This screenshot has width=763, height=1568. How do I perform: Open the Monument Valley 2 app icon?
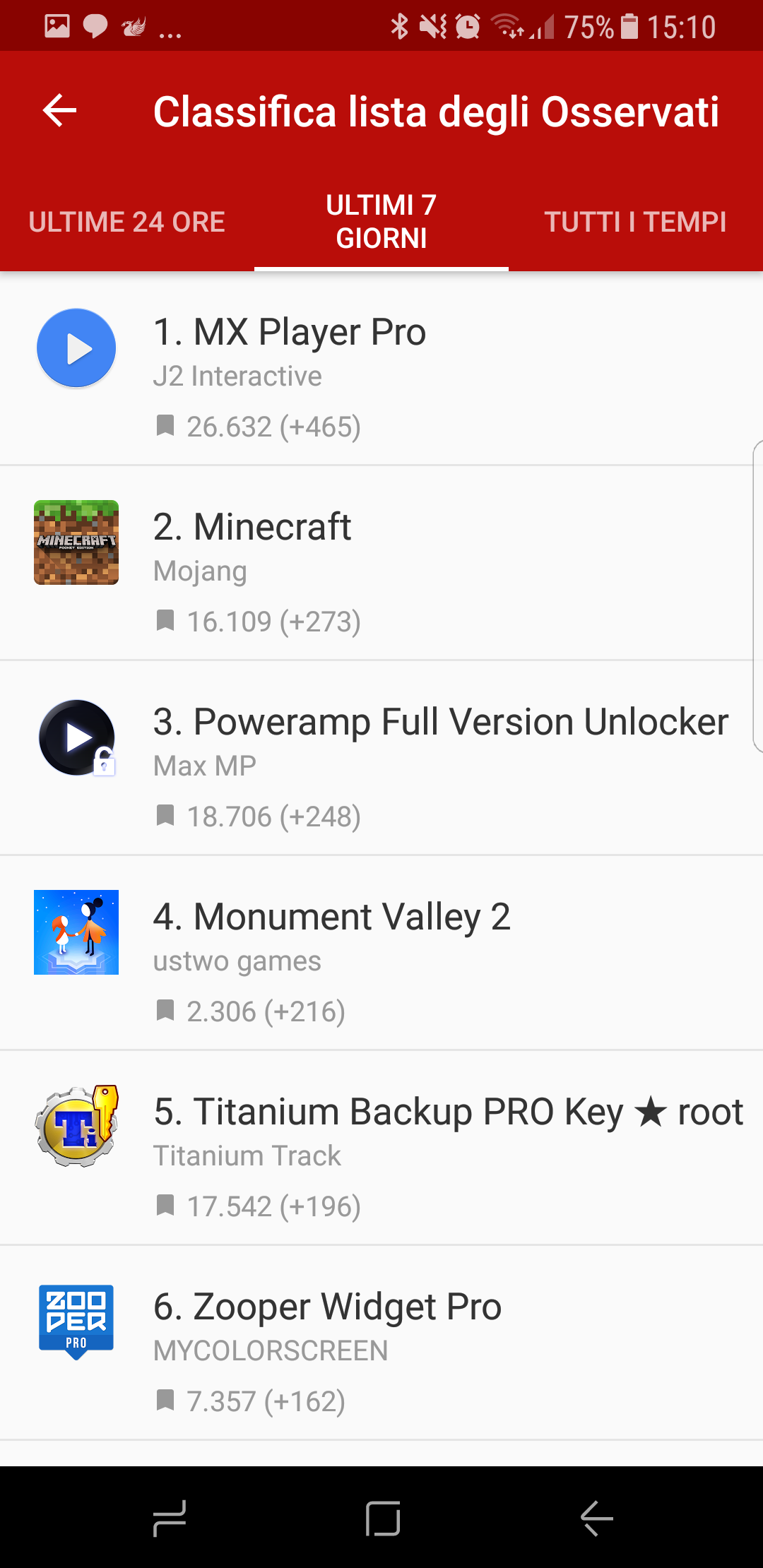pos(76,932)
